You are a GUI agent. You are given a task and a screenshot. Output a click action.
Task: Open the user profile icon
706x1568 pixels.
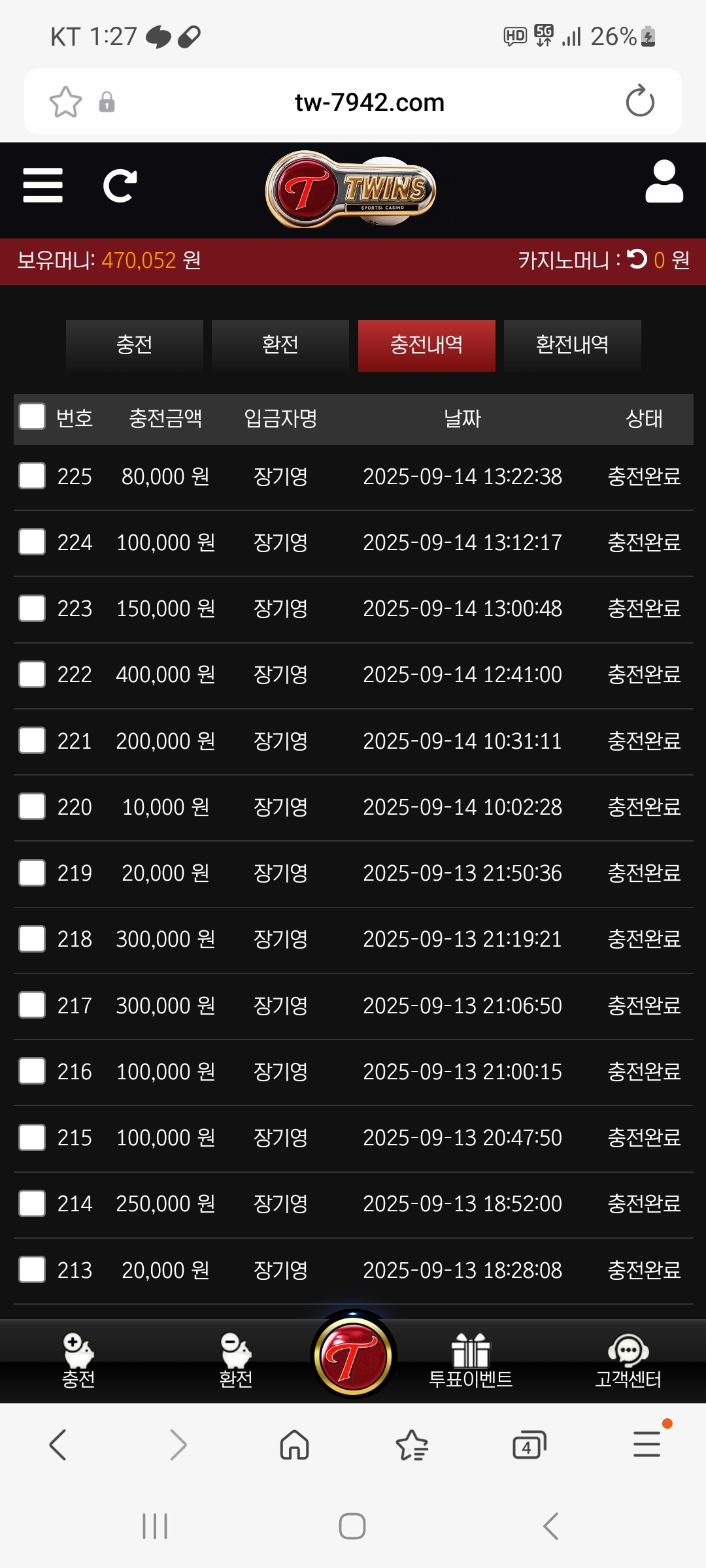pos(664,182)
